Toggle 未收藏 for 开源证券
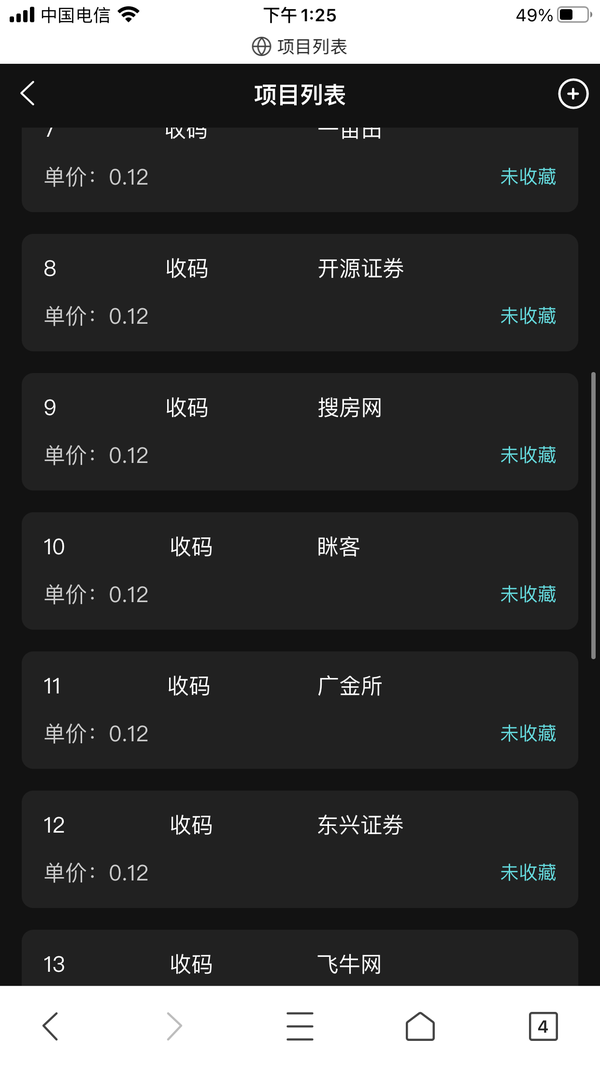The image size is (600, 1067). point(528,316)
